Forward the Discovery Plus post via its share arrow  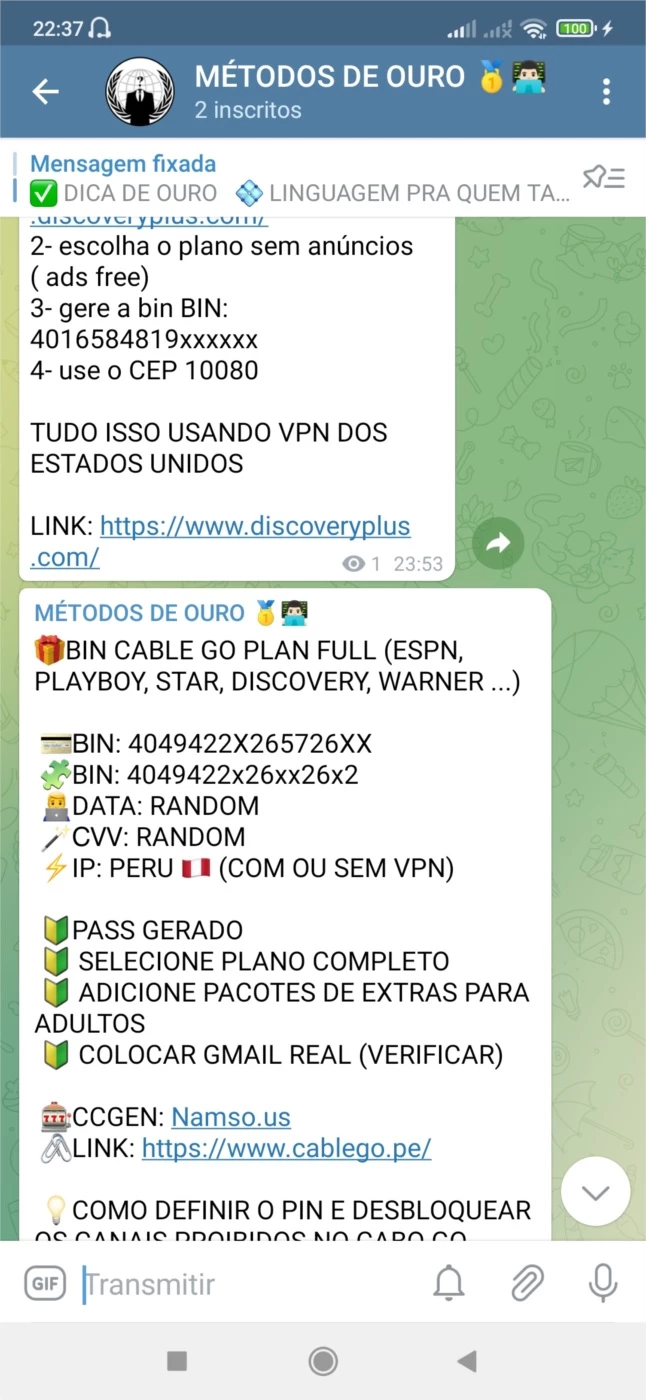pos(497,543)
